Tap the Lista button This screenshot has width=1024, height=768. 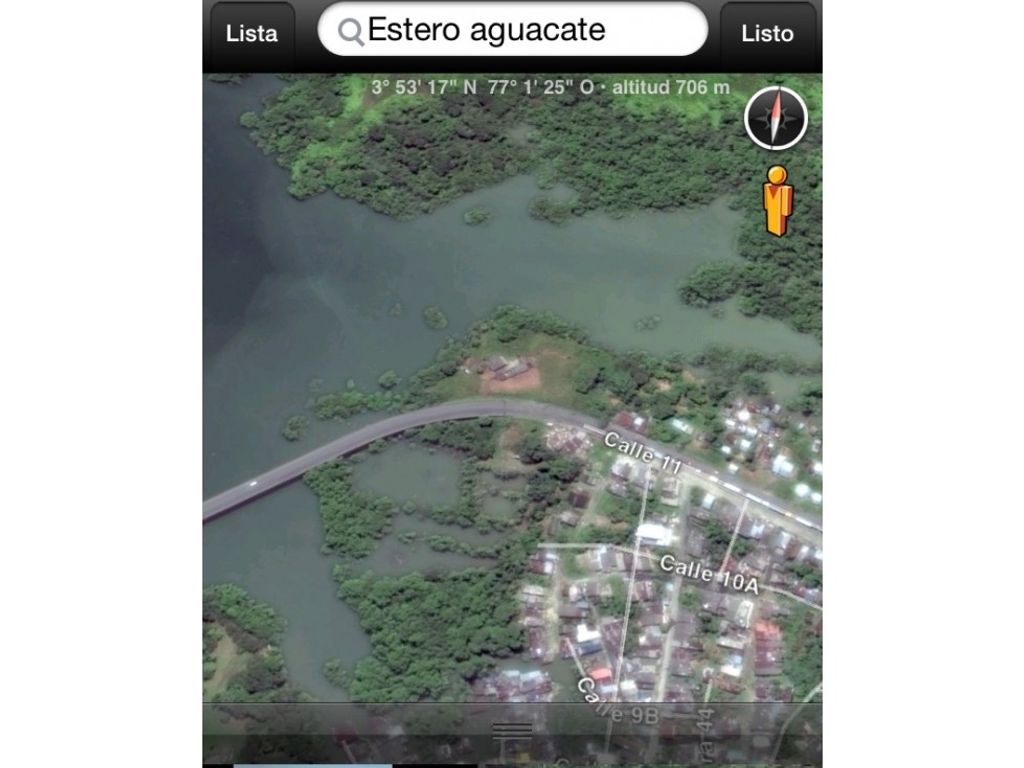pos(252,33)
